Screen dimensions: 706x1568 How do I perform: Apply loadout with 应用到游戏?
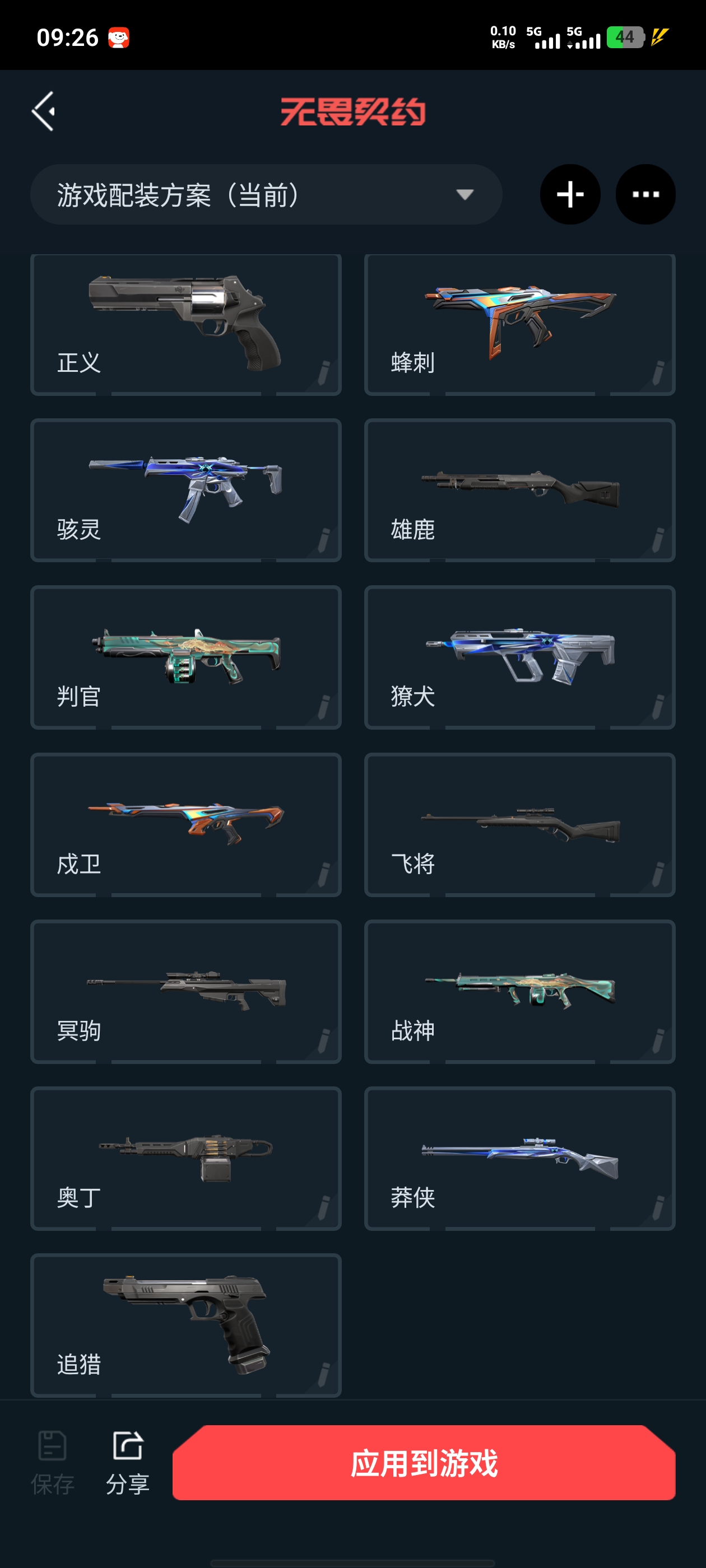pyautogui.click(x=424, y=1463)
